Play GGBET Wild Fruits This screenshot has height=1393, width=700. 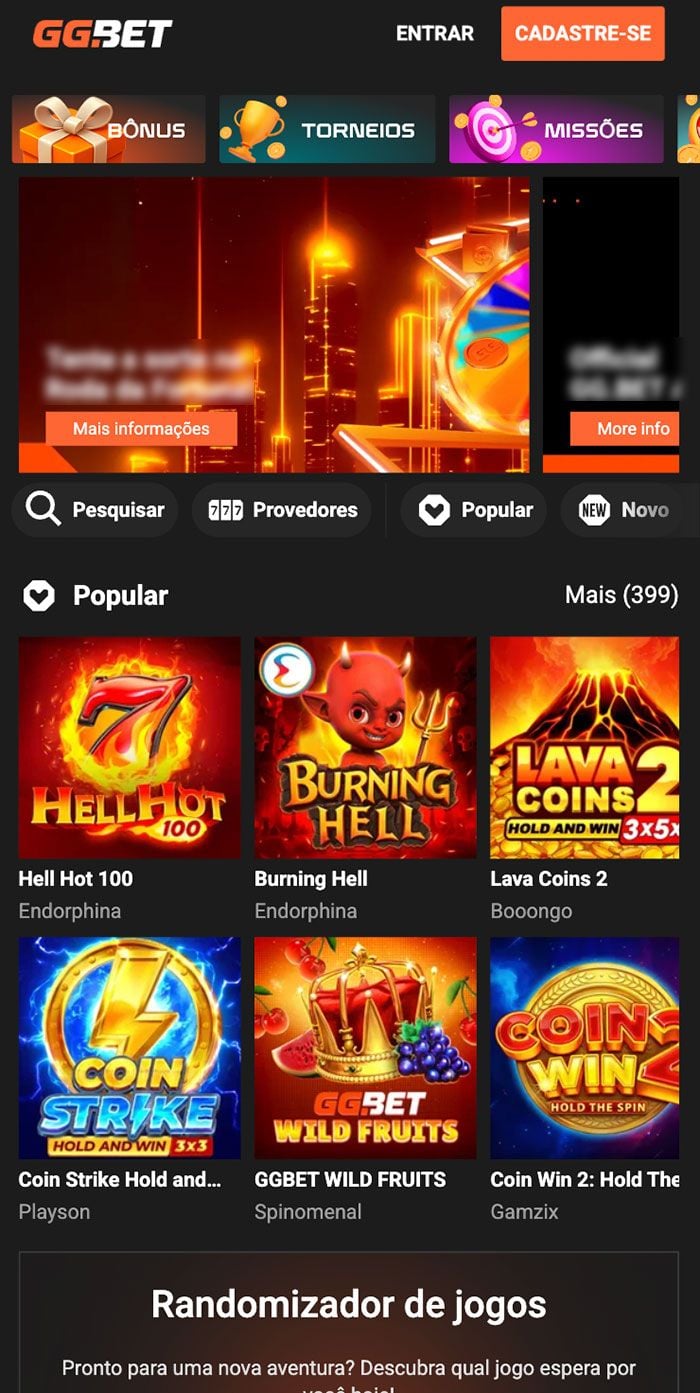click(x=365, y=1047)
